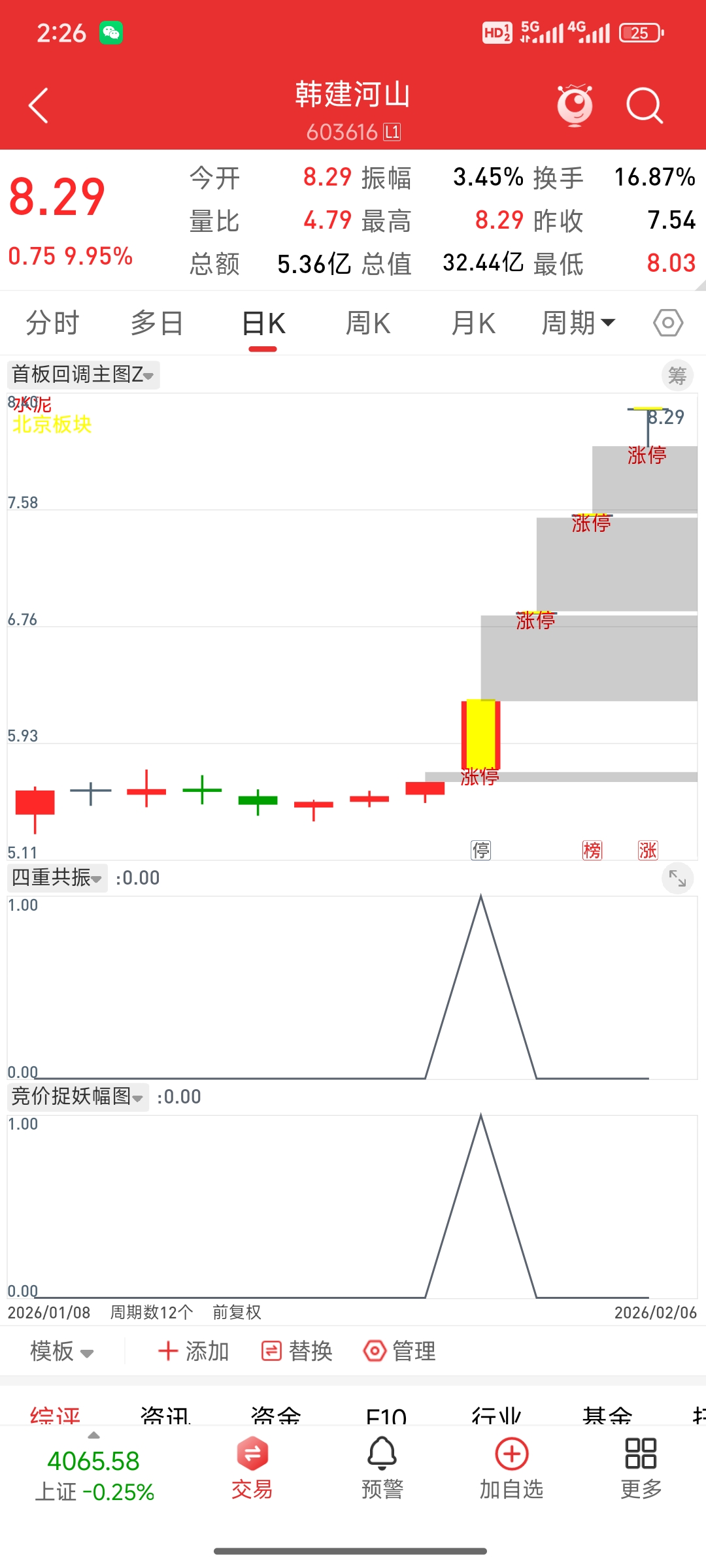Expand the 竞价捉妖幅图 indicator dropdown
Viewport: 706px width, 1568px height.
[78, 1096]
